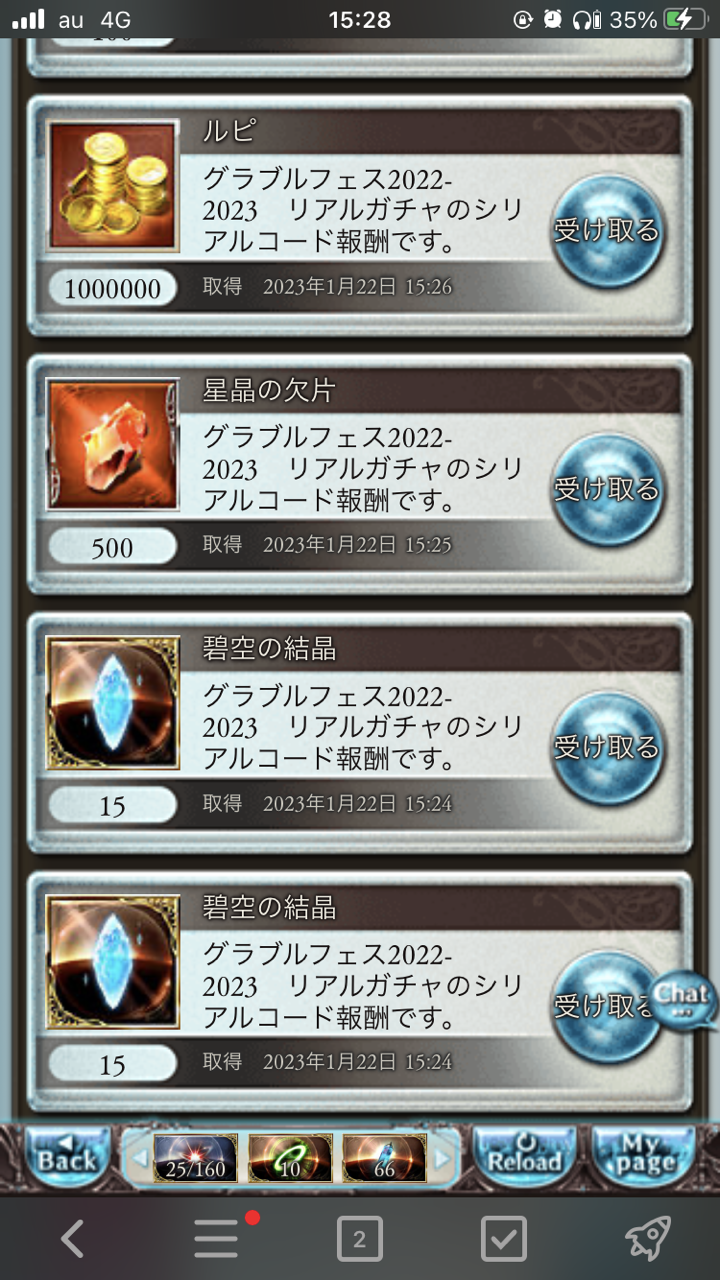Show previous shortcuts with left arrow
The width and height of the screenshot is (720, 1280).
139,1158
